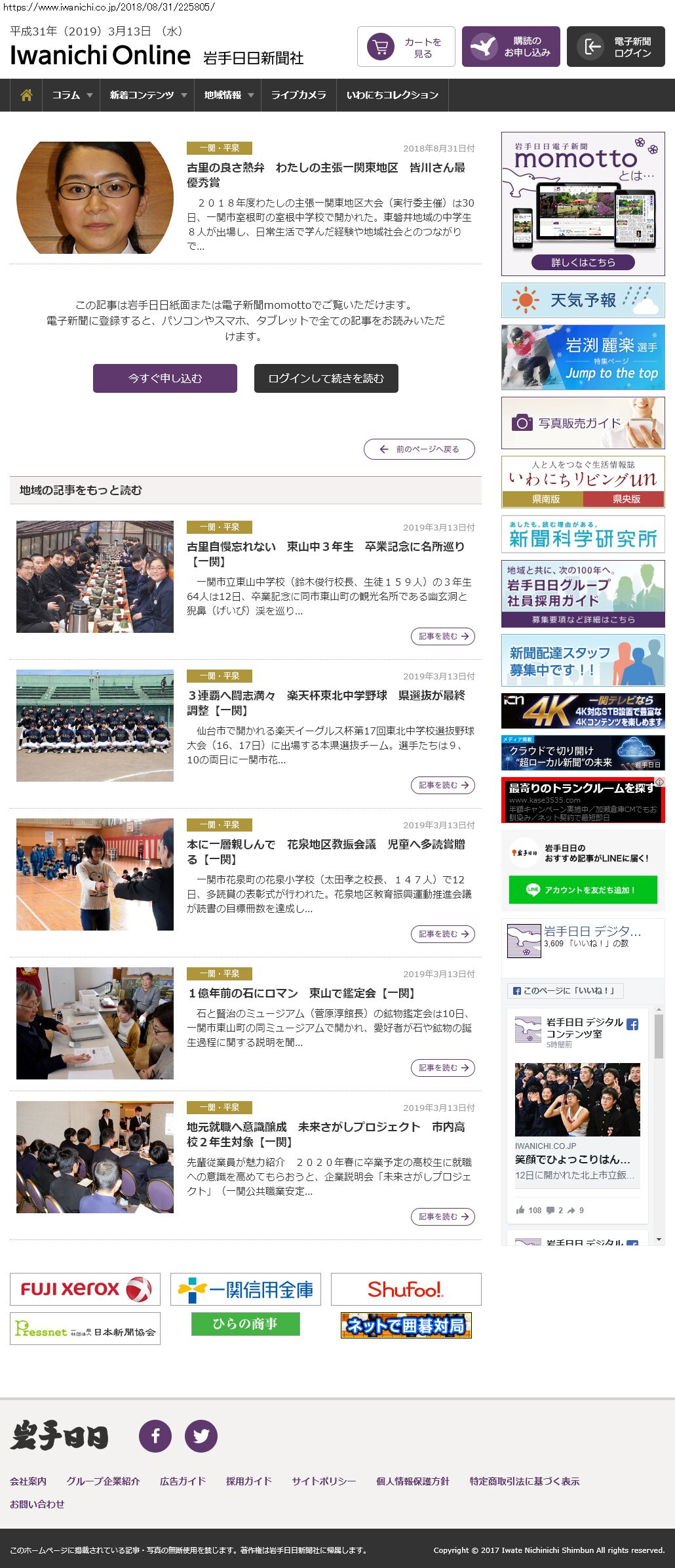Open 天気予報 weather banner
The image size is (675, 1568).
coord(583,300)
